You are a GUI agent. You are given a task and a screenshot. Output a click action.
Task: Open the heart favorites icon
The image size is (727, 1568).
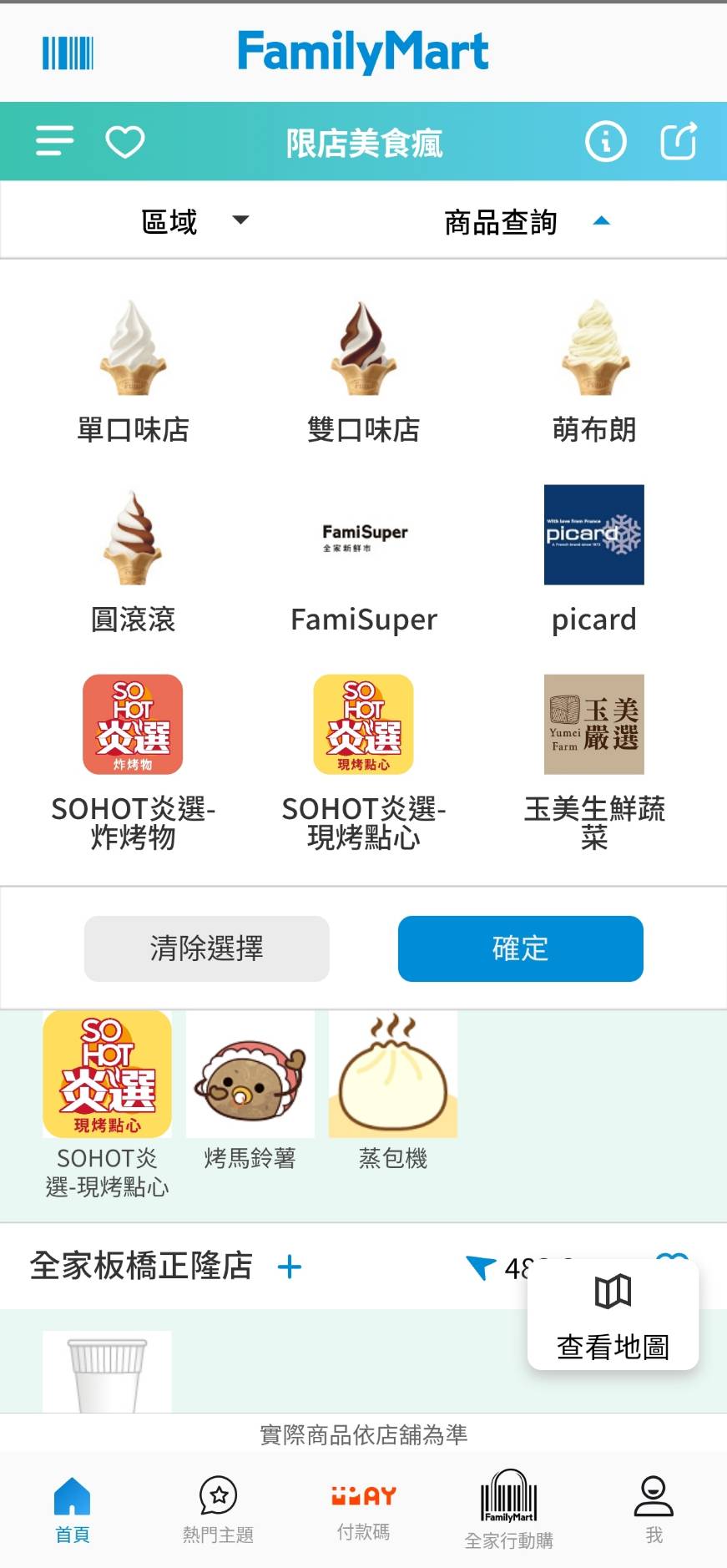pyautogui.click(x=125, y=142)
